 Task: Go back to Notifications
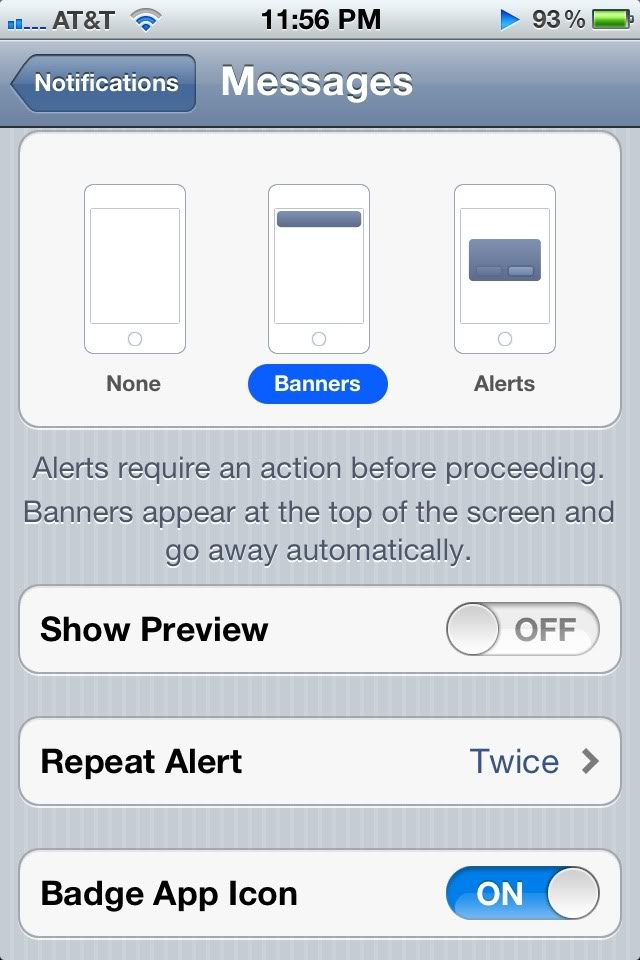[x=103, y=83]
